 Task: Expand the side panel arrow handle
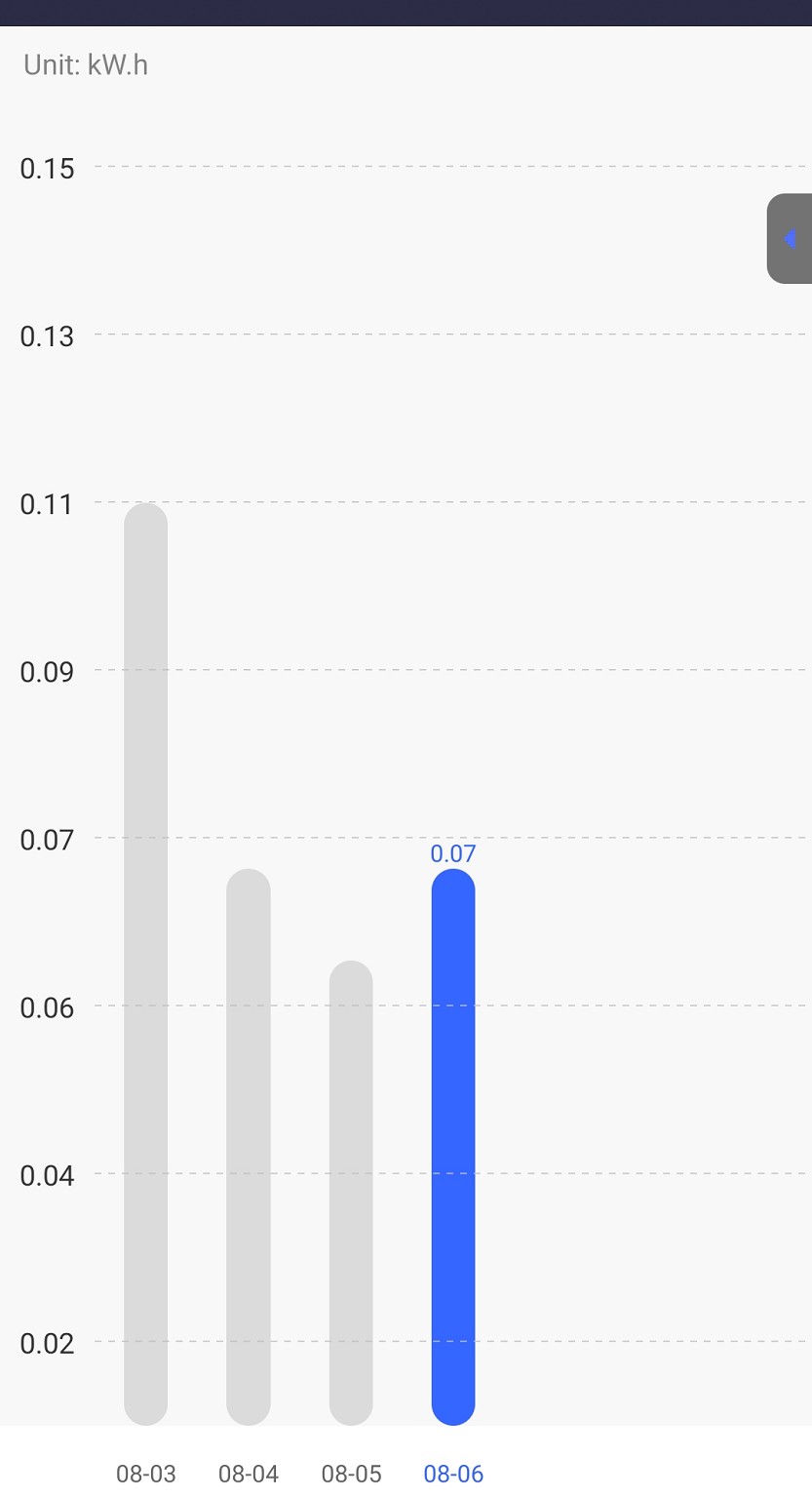790,239
